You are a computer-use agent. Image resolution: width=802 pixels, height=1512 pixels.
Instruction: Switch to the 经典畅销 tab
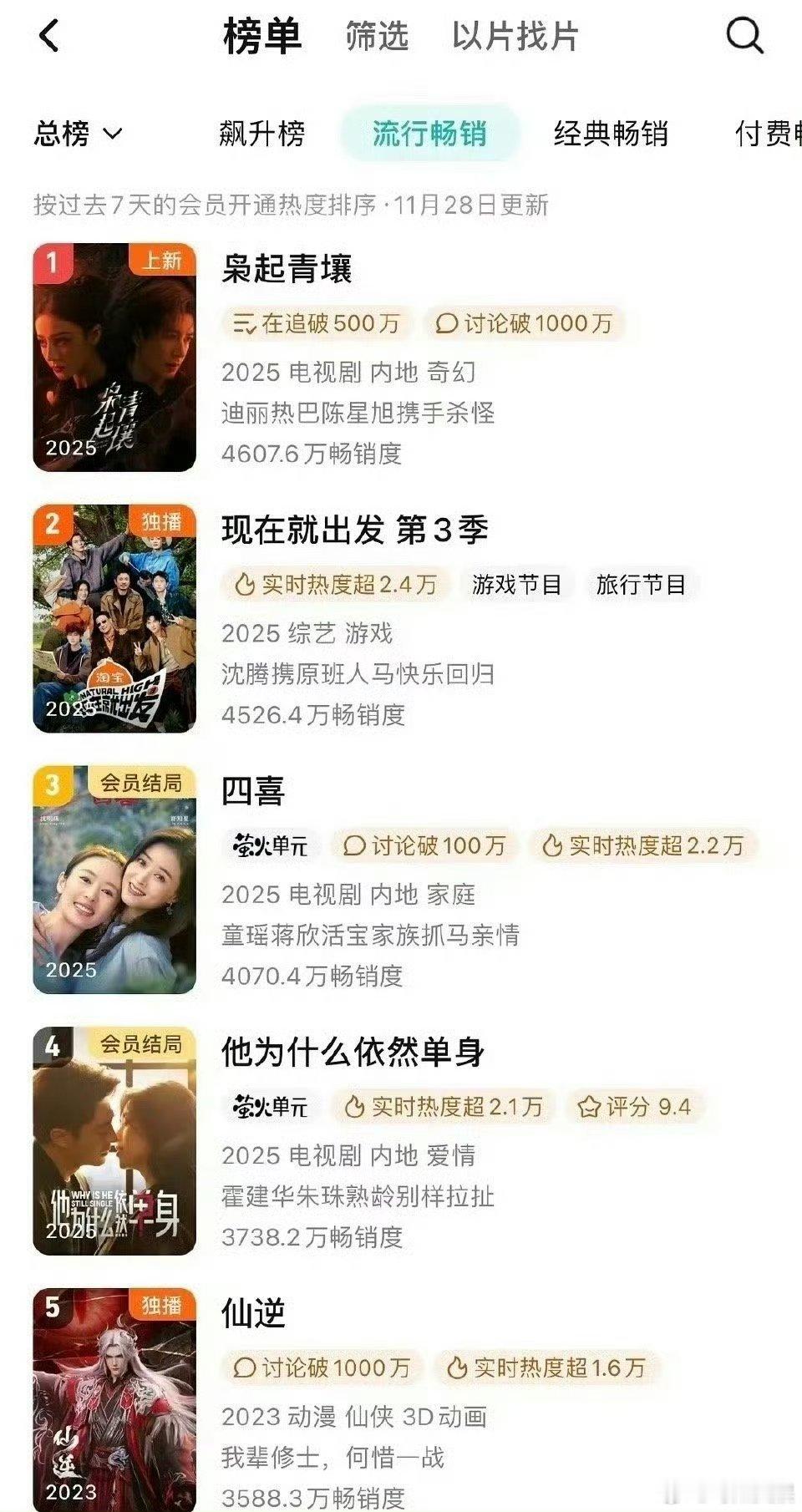(609, 134)
